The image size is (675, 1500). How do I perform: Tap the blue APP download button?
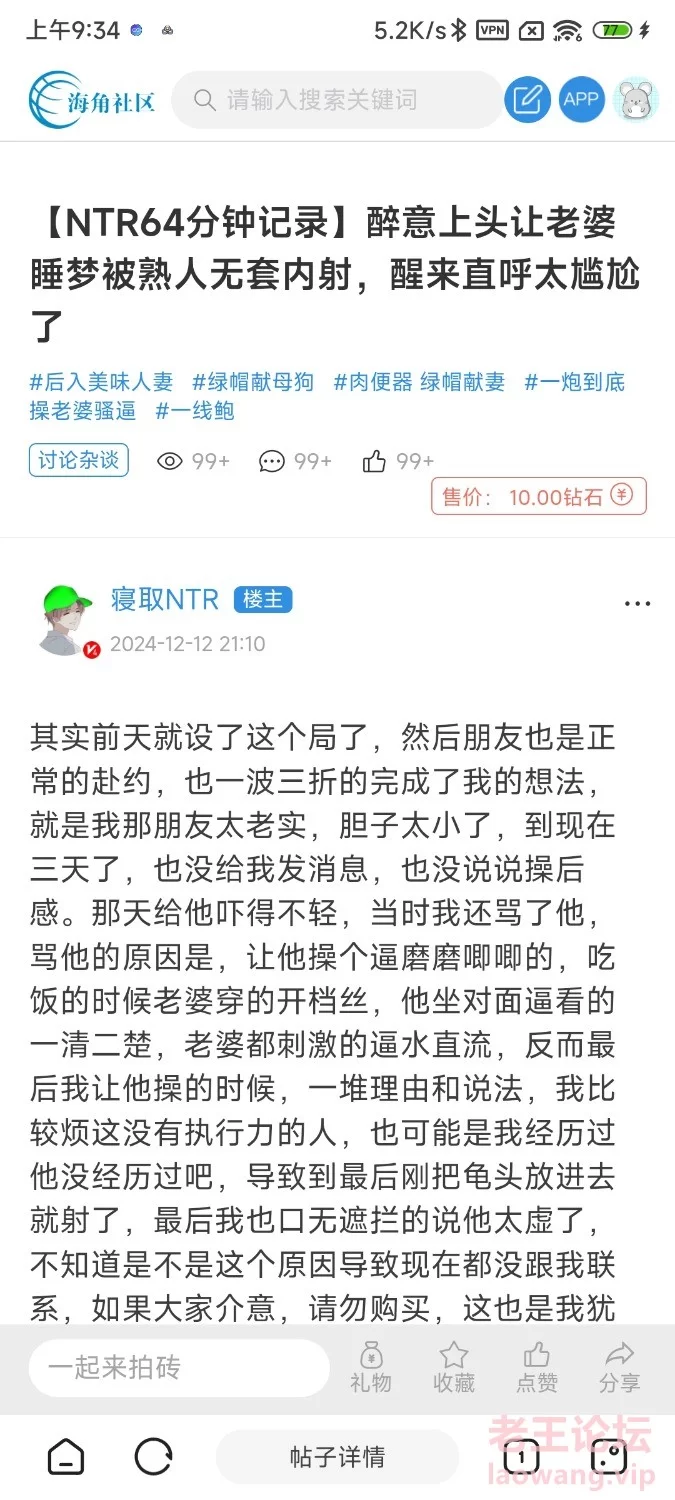click(x=581, y=100)
